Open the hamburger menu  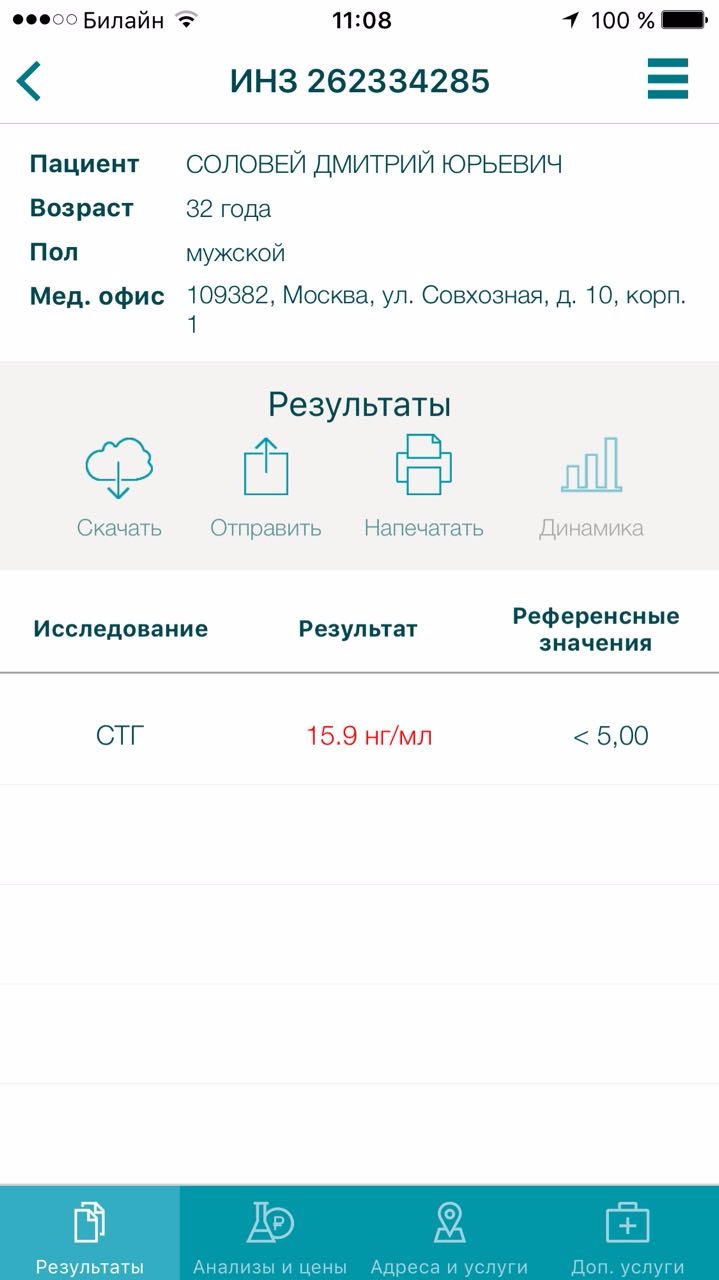667,79
